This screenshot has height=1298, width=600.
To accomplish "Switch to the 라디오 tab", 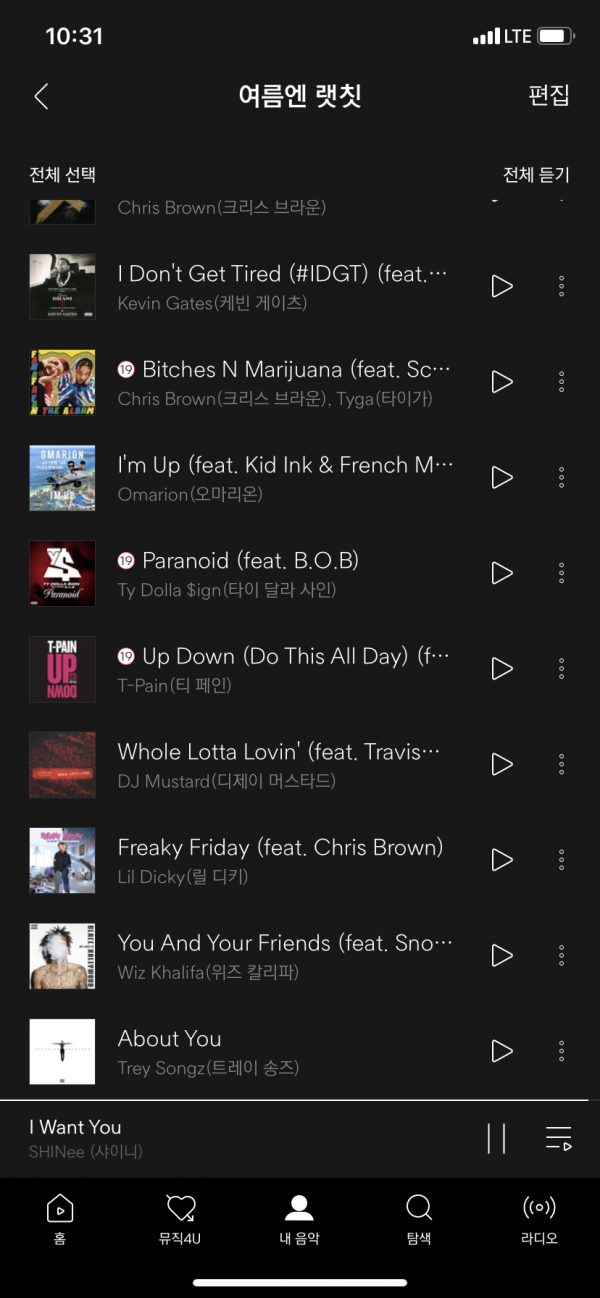I will click(539, 1218).
